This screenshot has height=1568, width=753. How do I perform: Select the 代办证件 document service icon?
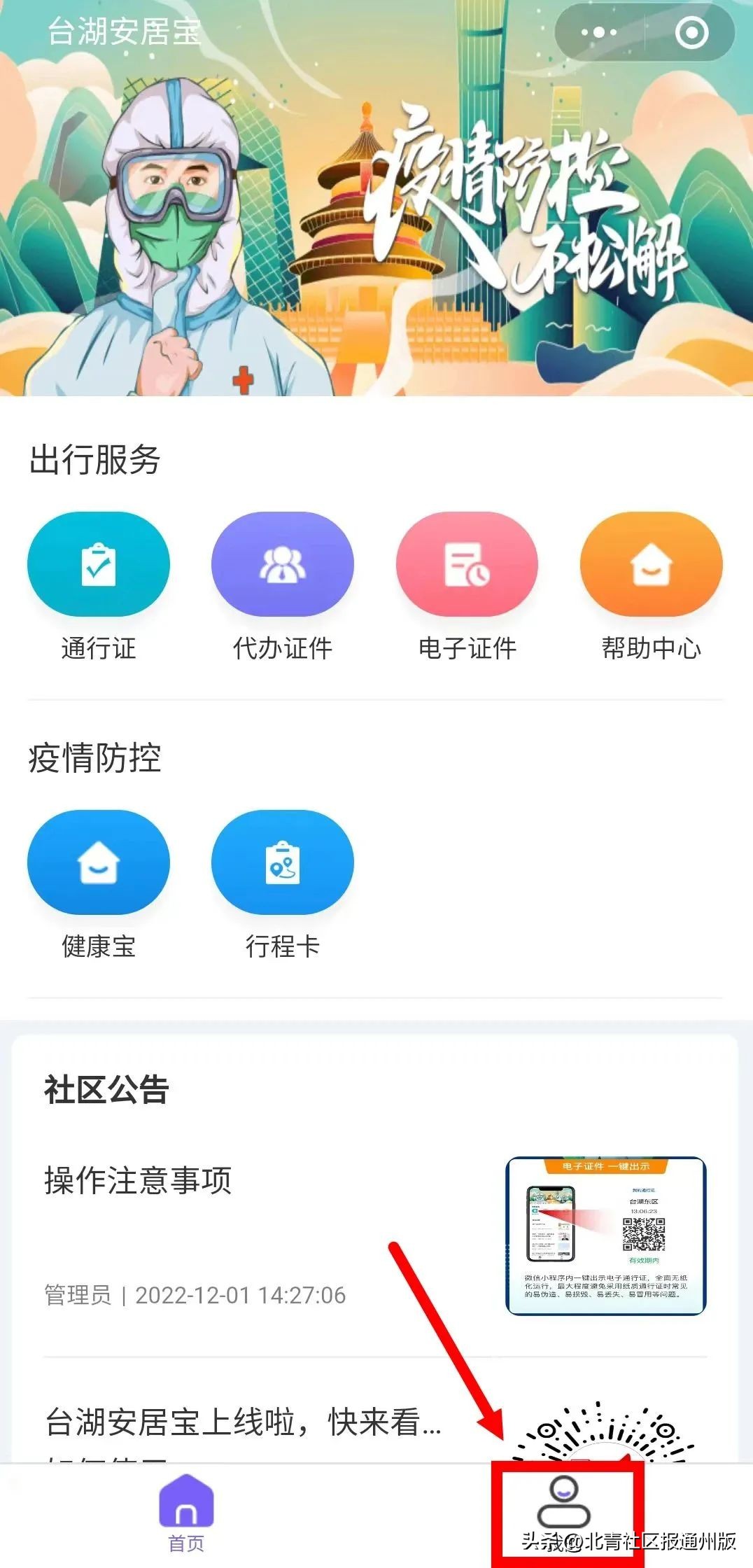tap(283, 564)
